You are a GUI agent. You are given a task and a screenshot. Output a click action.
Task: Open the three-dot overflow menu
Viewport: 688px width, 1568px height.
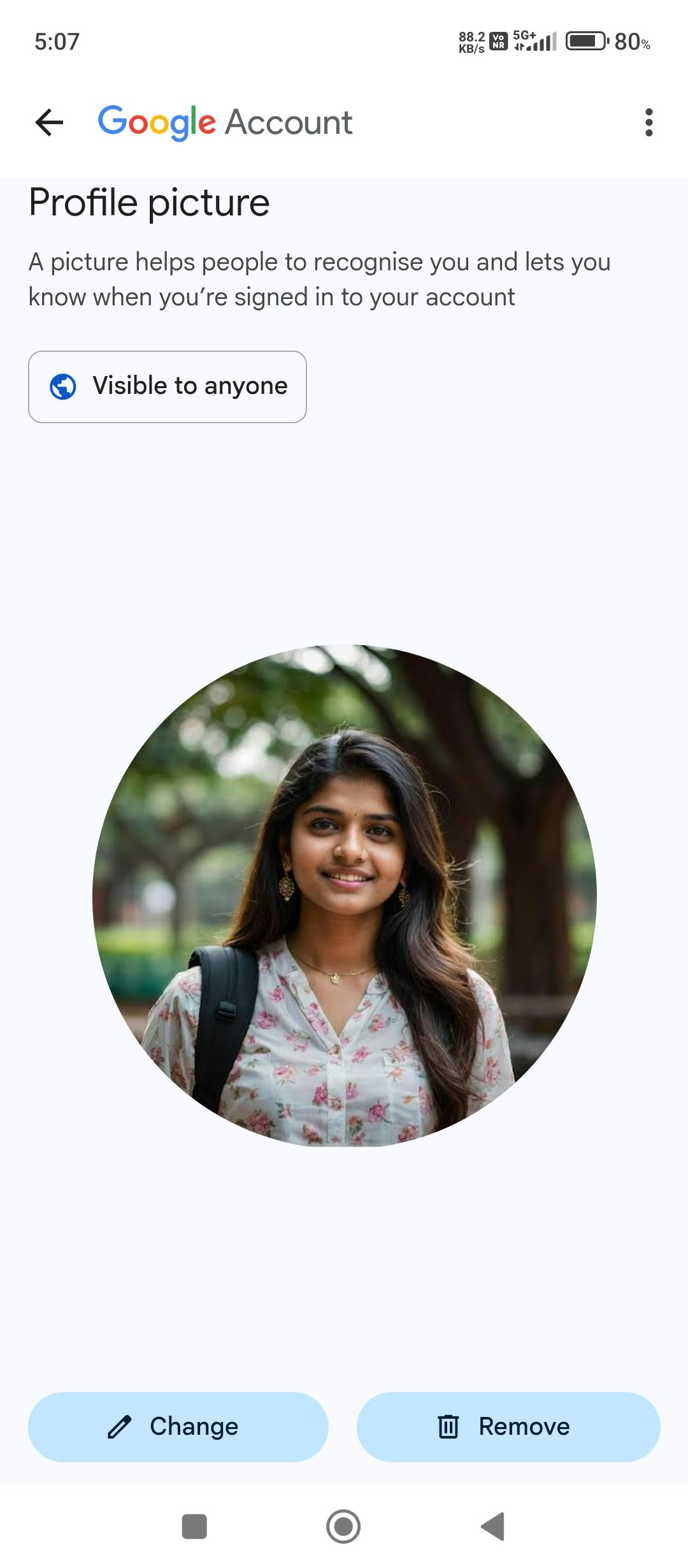click(x=649, y=122)
